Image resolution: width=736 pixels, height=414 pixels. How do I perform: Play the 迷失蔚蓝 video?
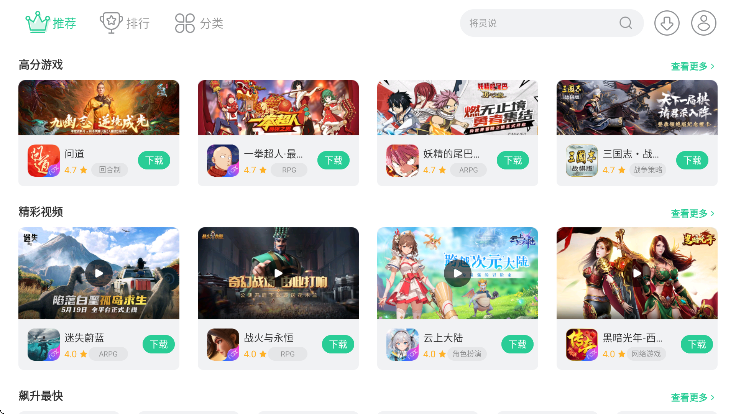point(98,273)
